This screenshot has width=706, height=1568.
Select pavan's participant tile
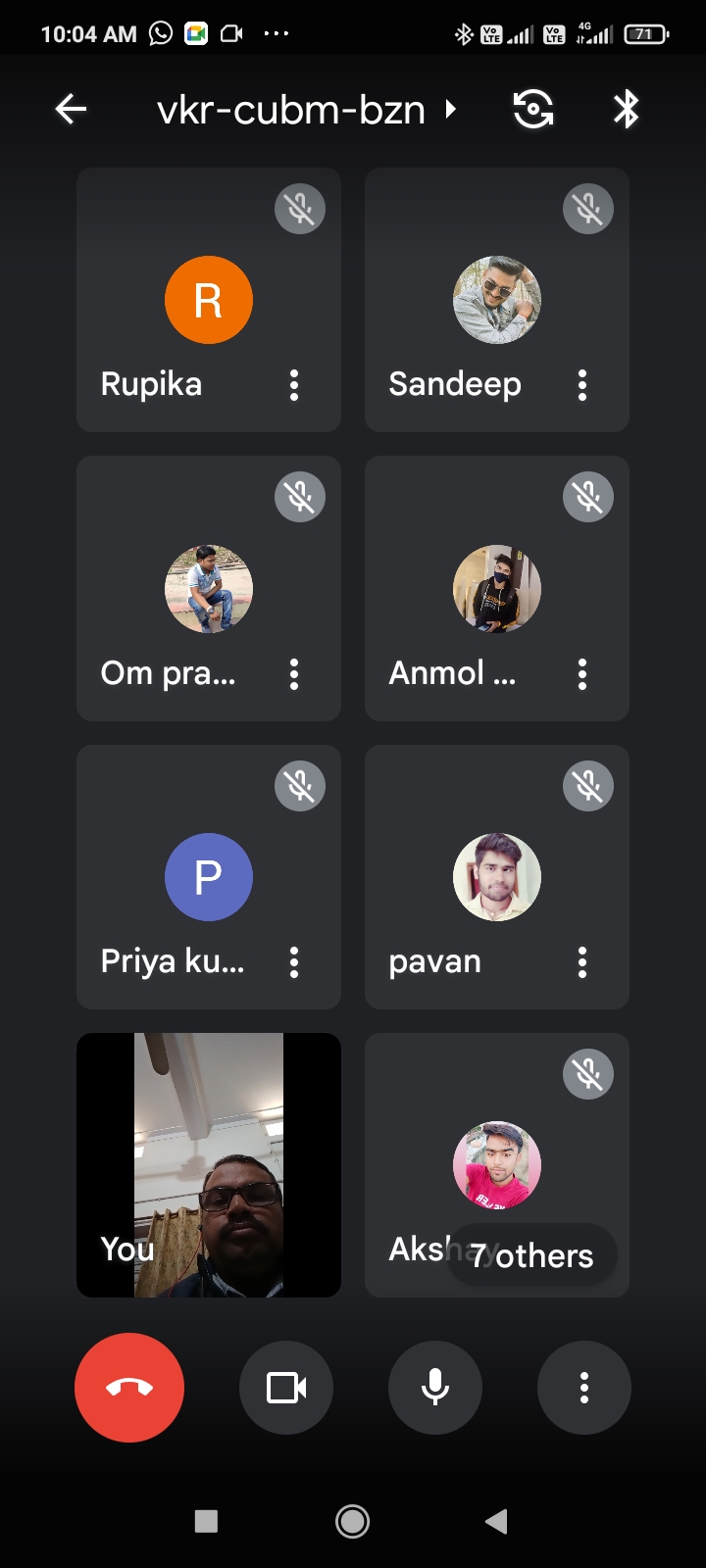tap(496, 877)
